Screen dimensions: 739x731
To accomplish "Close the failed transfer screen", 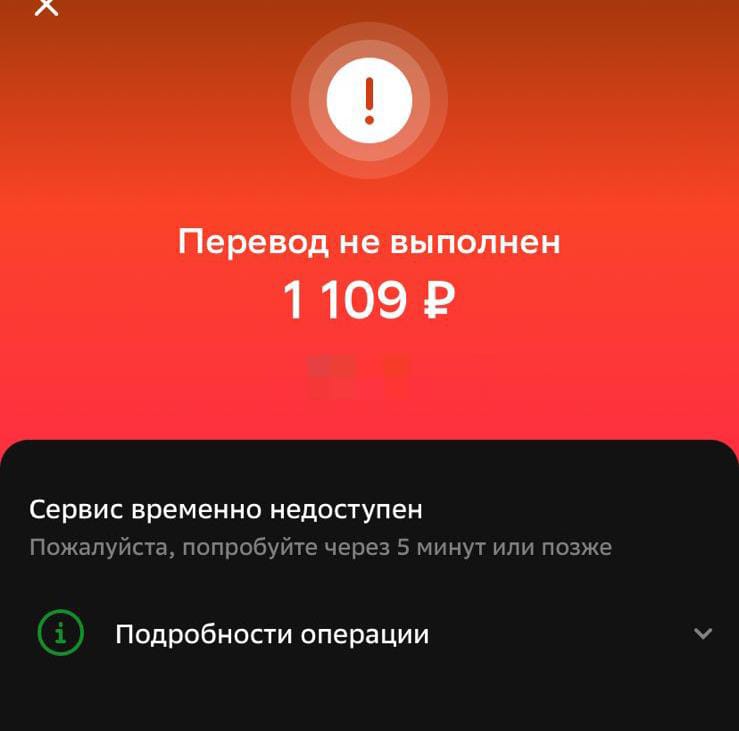I will click(46, 6).
